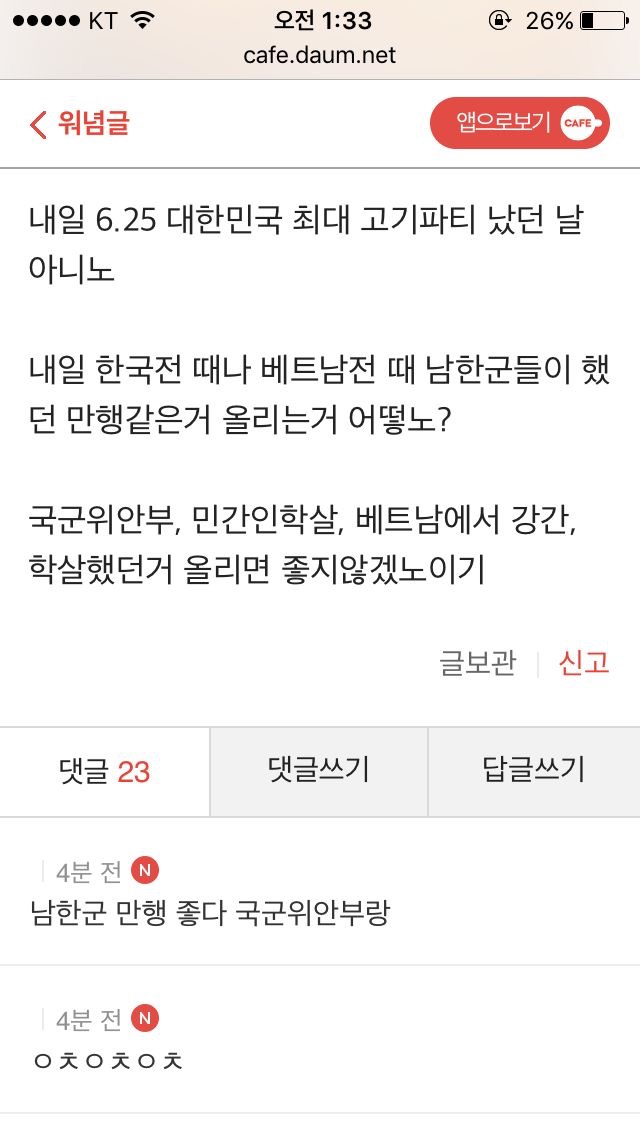Tap the 앱으로보기 button
The width and height of the screenshot is (640, 1136).
click(519, 123)
